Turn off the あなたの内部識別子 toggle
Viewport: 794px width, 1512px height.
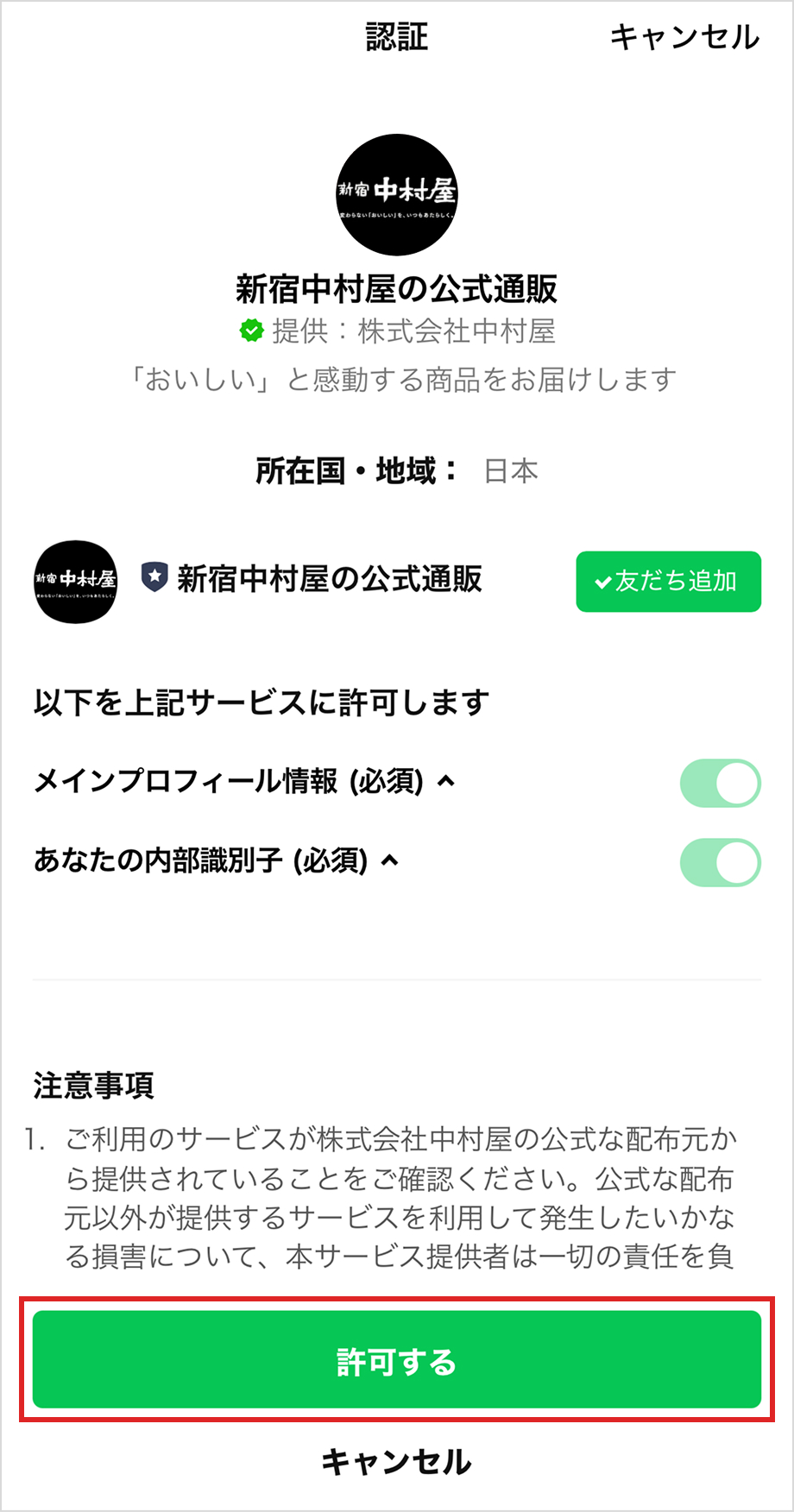[720, 860]
